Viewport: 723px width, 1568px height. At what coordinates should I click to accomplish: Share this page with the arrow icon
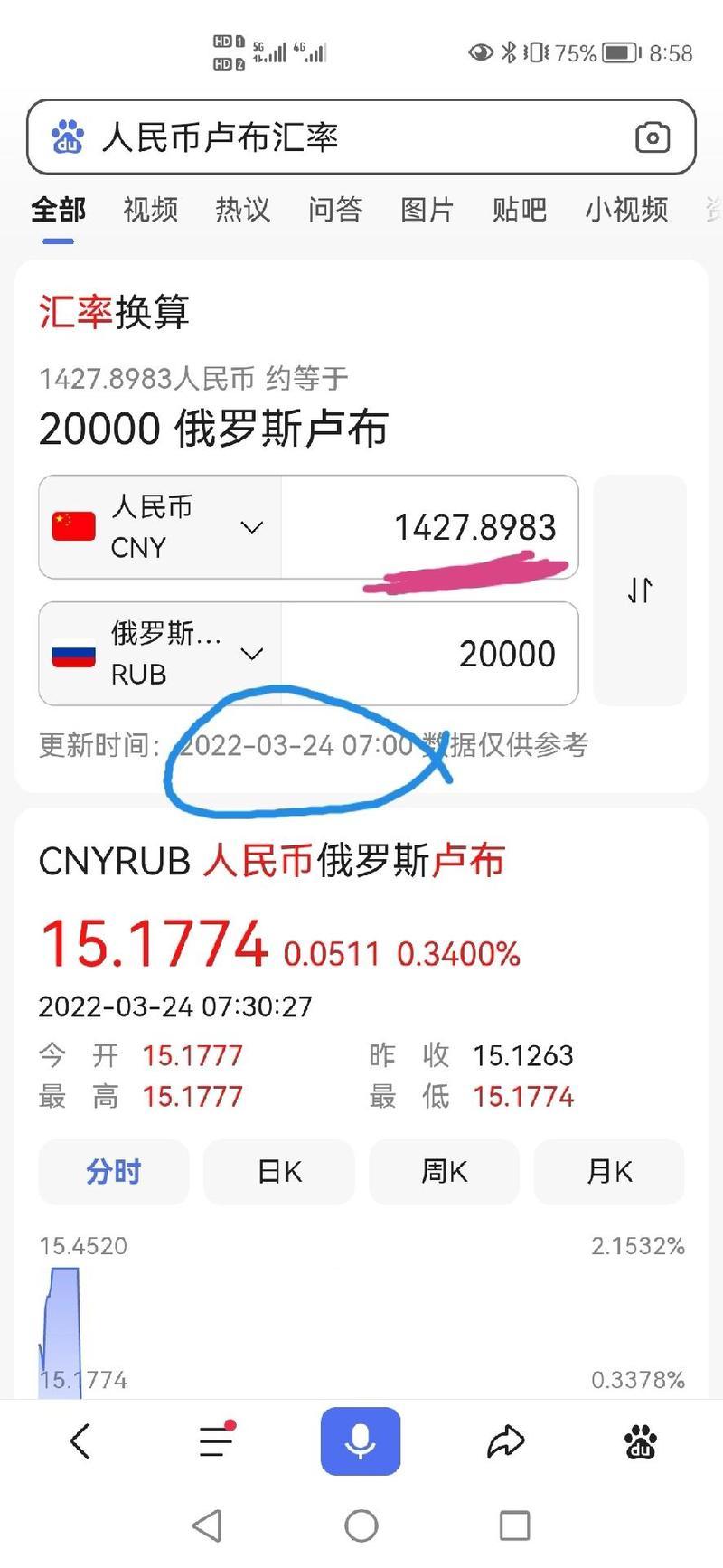click(x=505, y=1441)
